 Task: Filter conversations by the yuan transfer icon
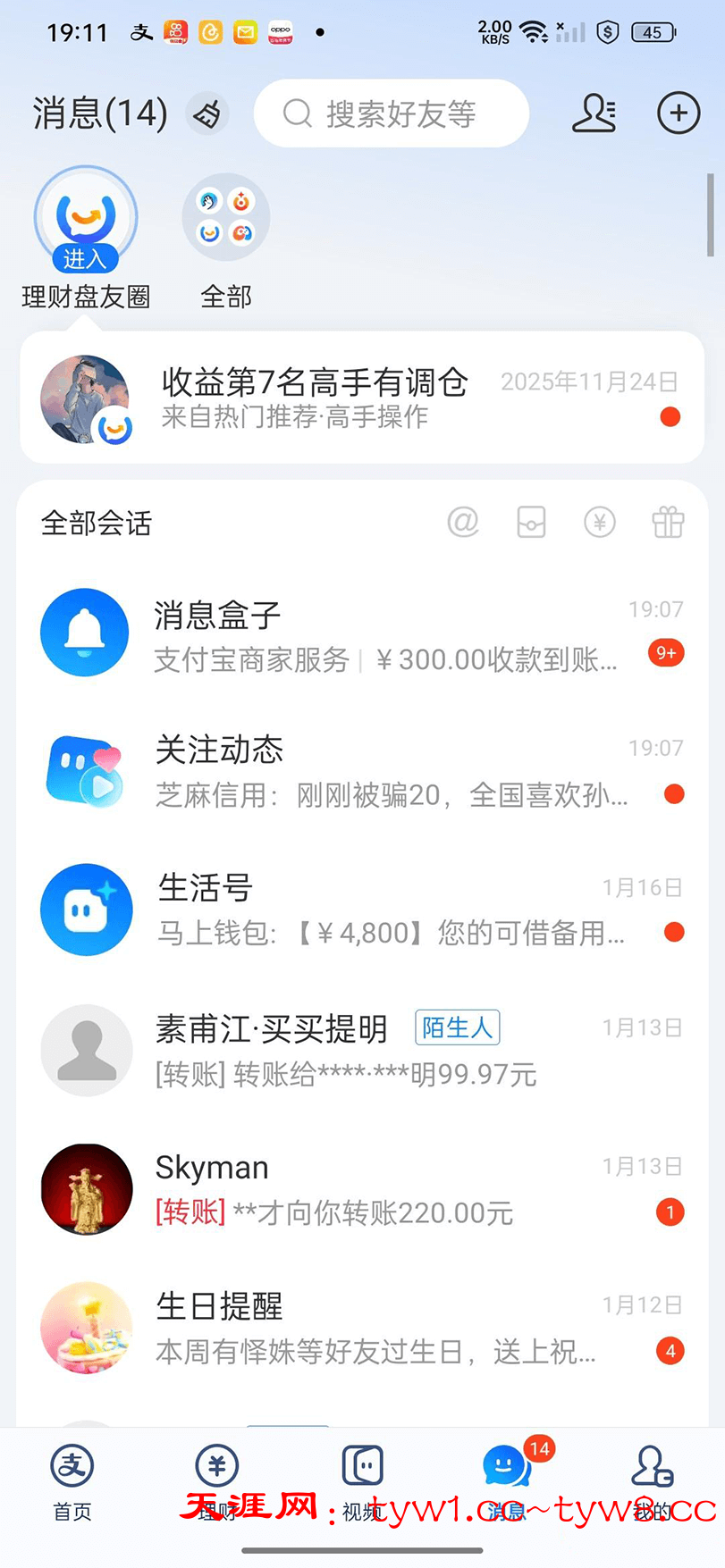click(600, 522)
